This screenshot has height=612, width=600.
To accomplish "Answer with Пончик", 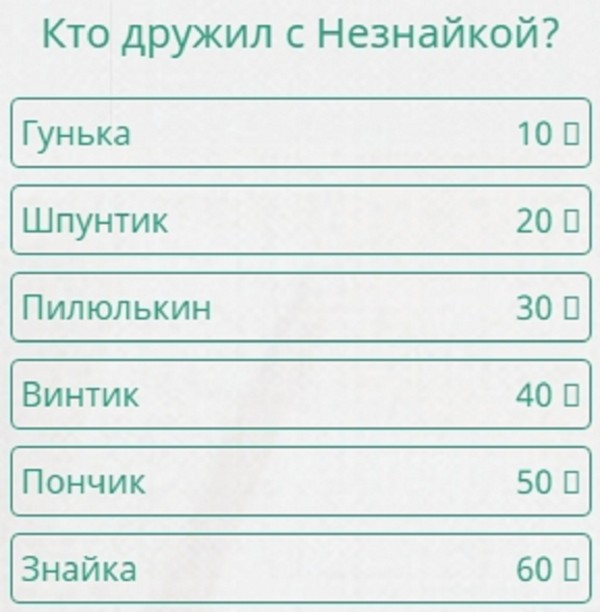I will (300, 481).
